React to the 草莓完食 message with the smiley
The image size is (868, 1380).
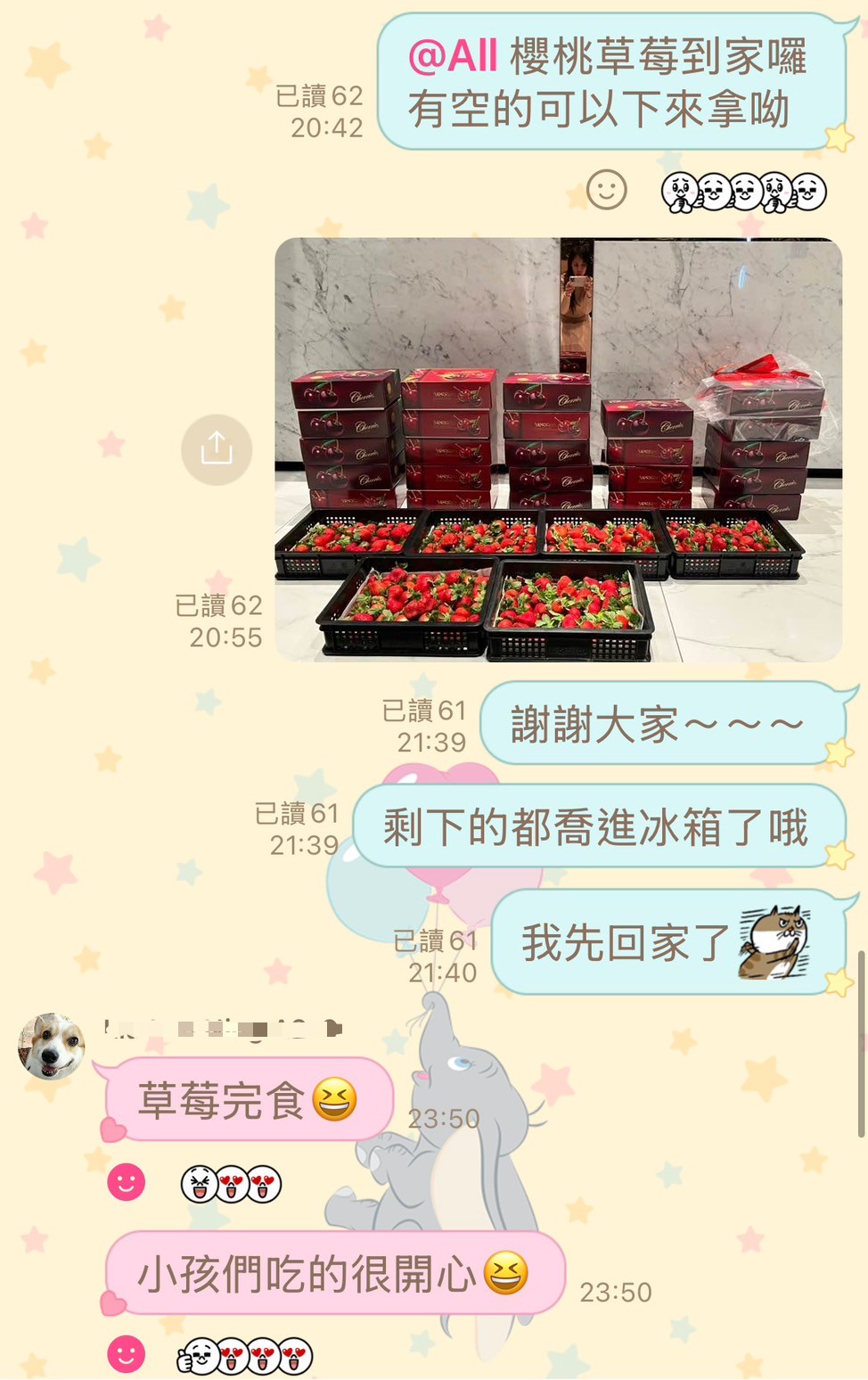pyautogui.click(x=126, y=1183)
